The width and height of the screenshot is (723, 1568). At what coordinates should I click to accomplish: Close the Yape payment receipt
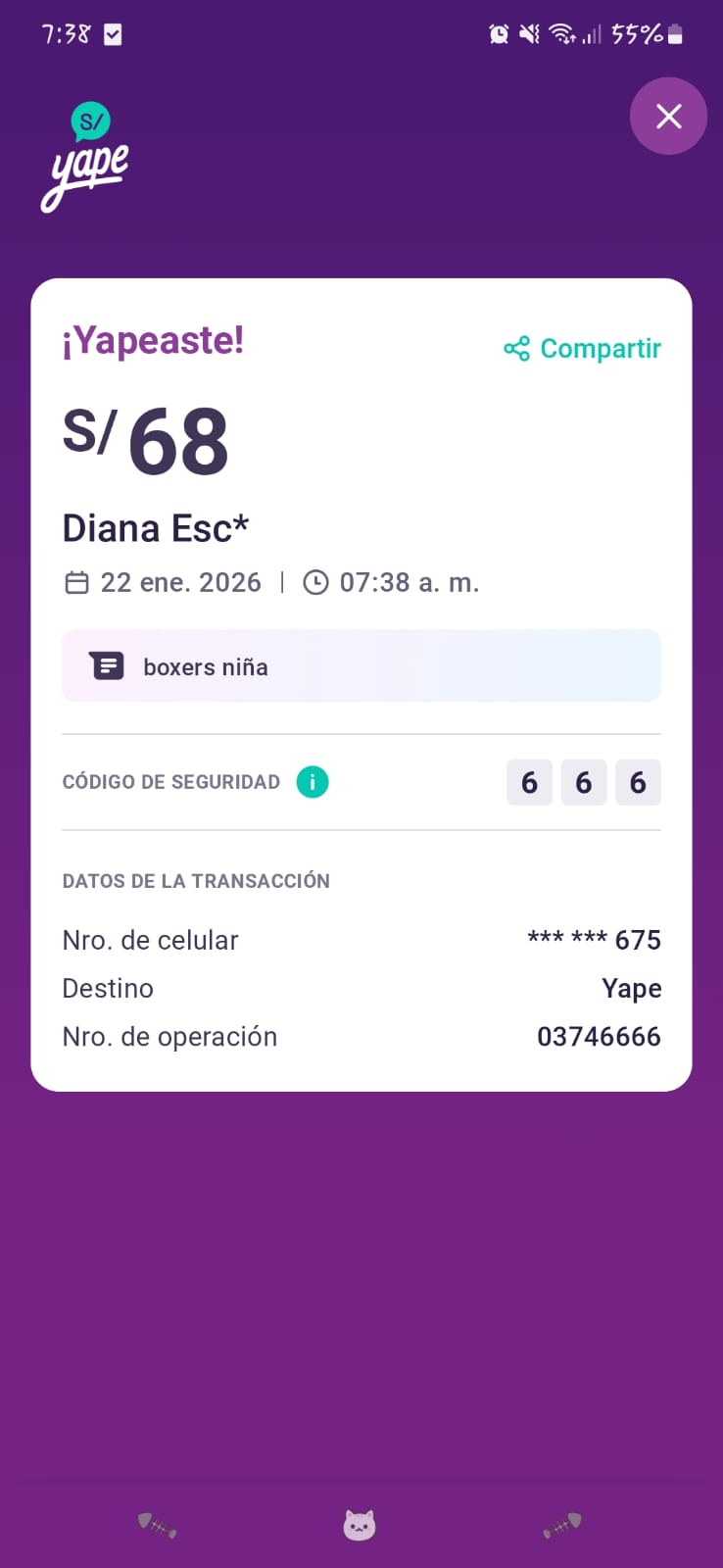pyautogui.click(x=668, y=117)
